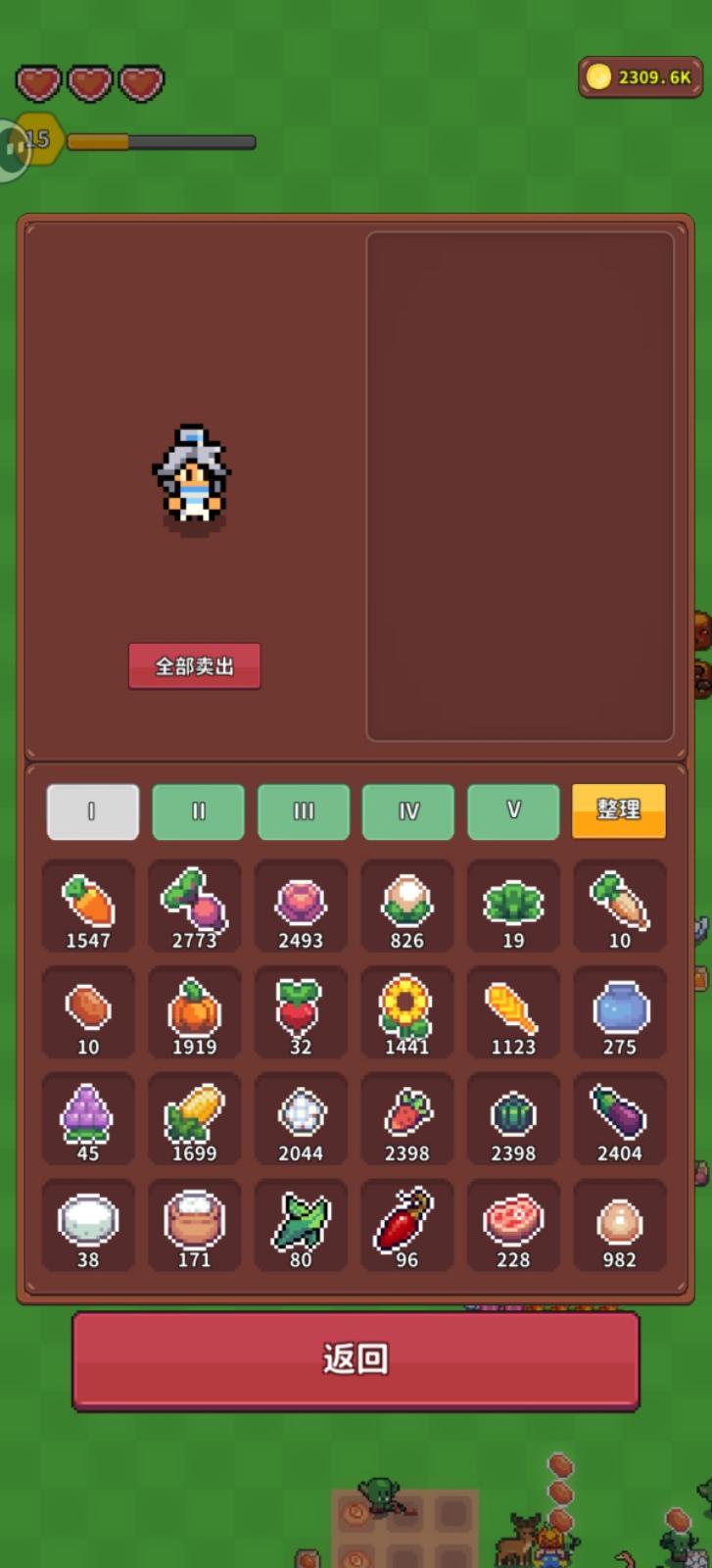Tap the 返回 return button
The height and width of the screenshot is (1568, 712).
(356, 1359)
